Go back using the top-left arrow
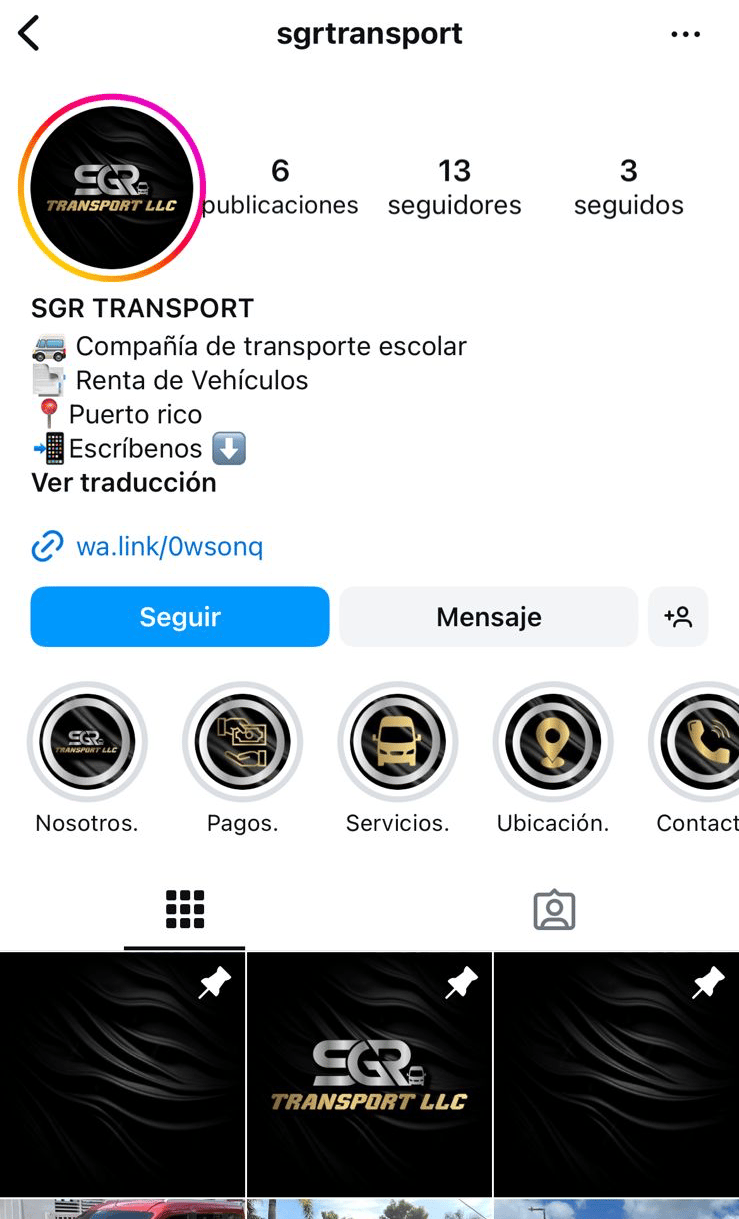The image size is (739, 1219). pyautogui.click(x=29, y=33)
